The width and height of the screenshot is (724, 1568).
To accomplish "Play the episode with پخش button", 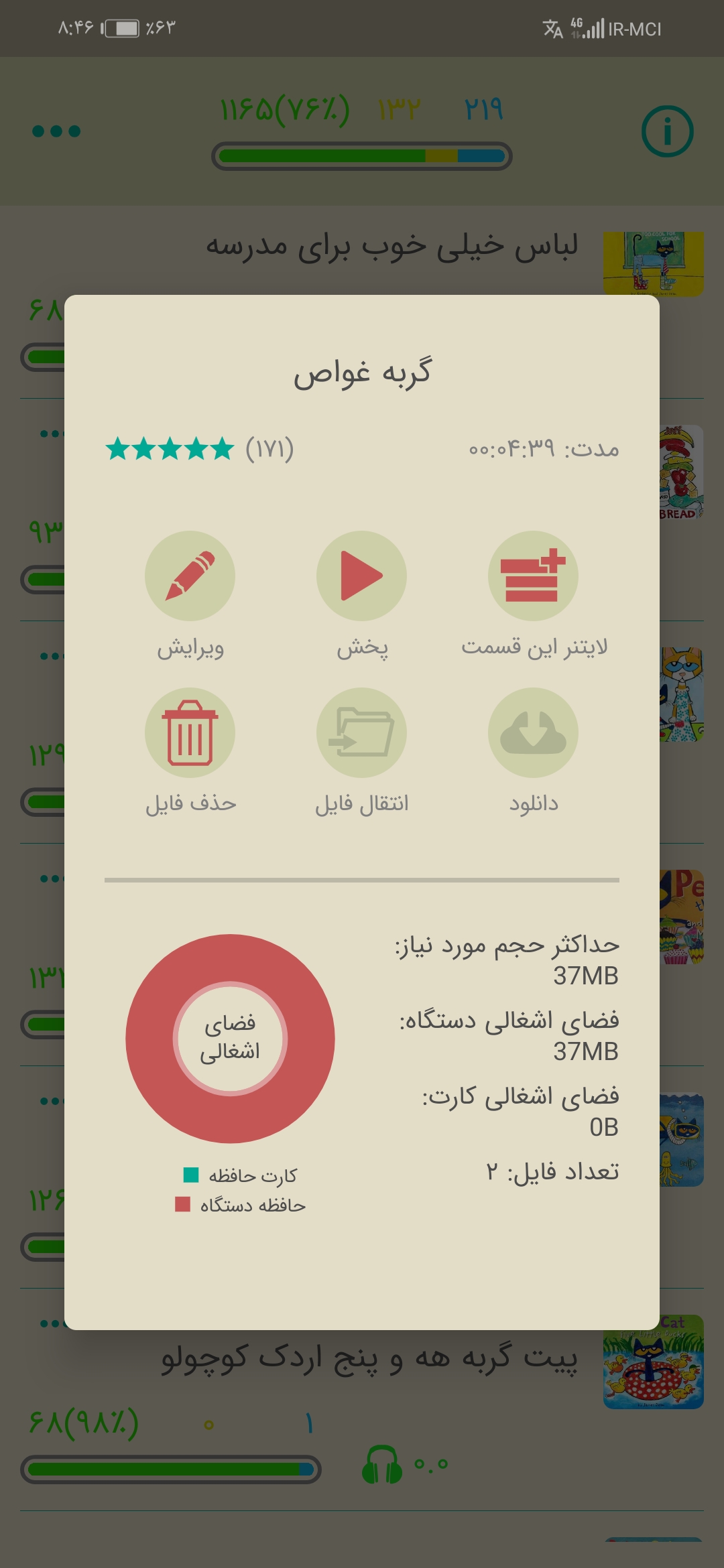I will (361, 576).
